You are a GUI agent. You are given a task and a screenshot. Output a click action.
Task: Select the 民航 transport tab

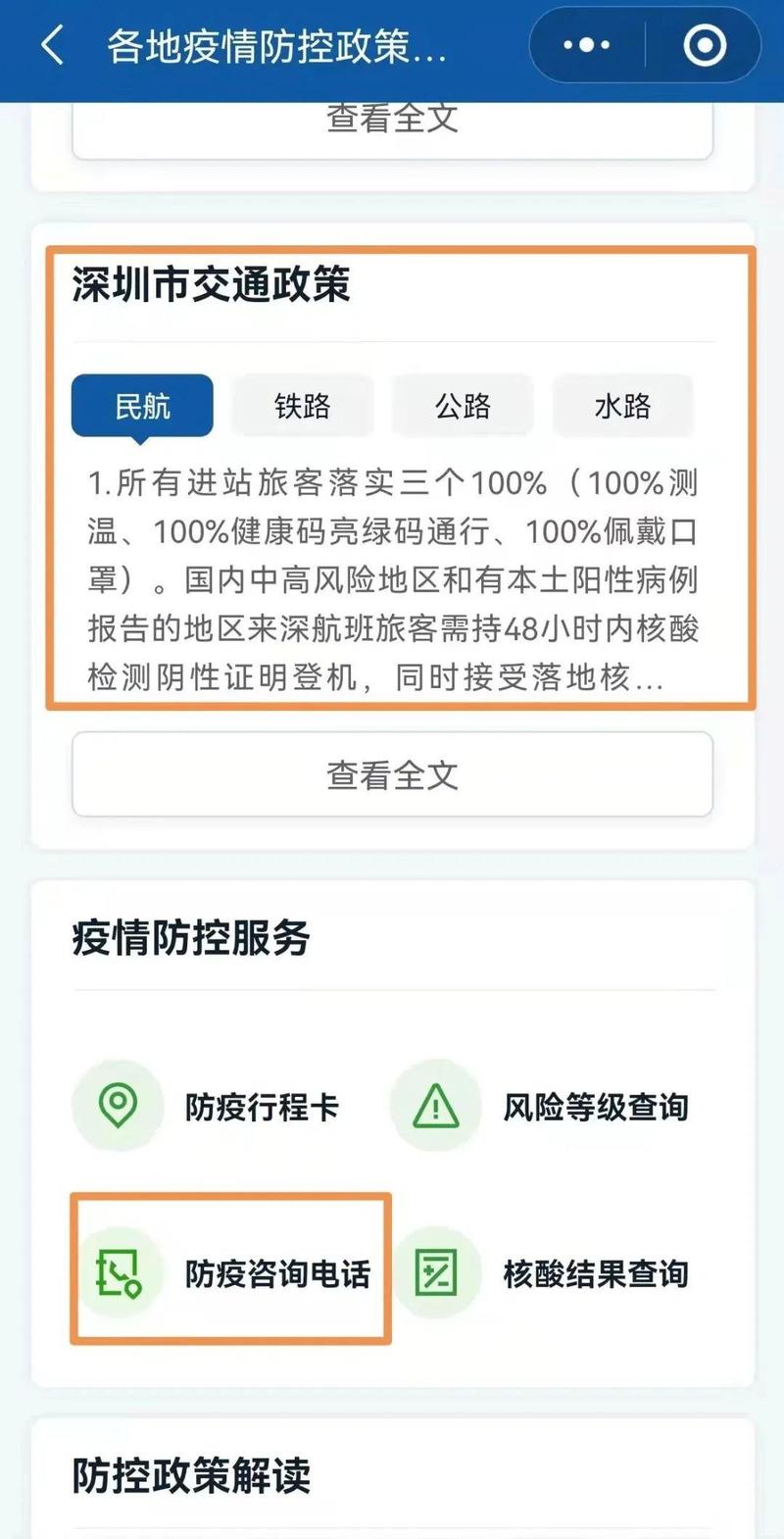(x=142, y=406)
